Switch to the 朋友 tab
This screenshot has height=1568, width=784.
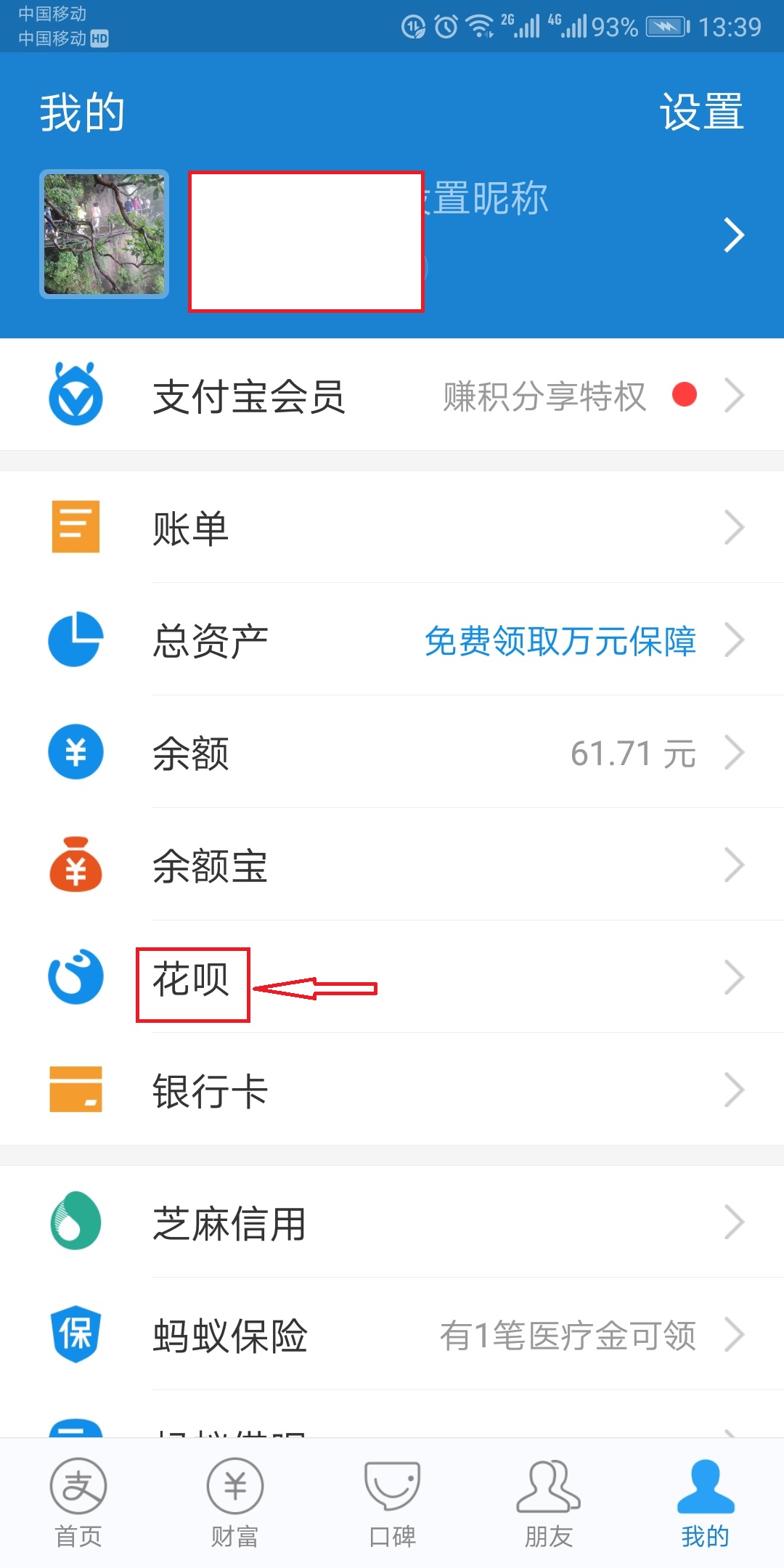pyautogui.click(x=549, y=1503)
